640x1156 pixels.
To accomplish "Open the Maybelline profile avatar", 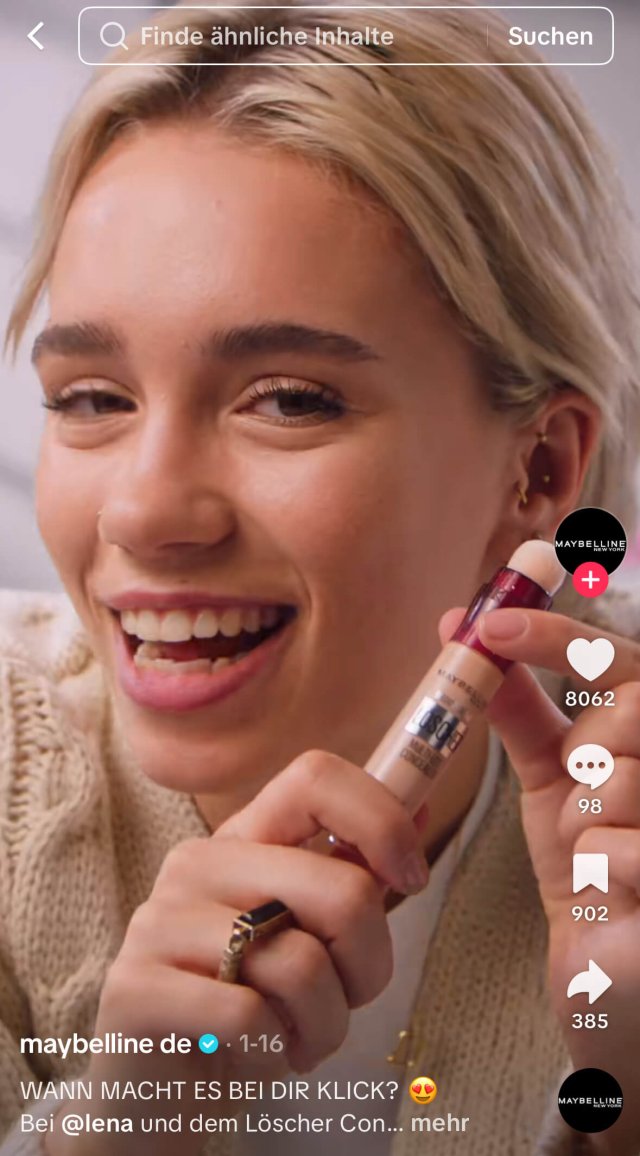I will point(590,543).
